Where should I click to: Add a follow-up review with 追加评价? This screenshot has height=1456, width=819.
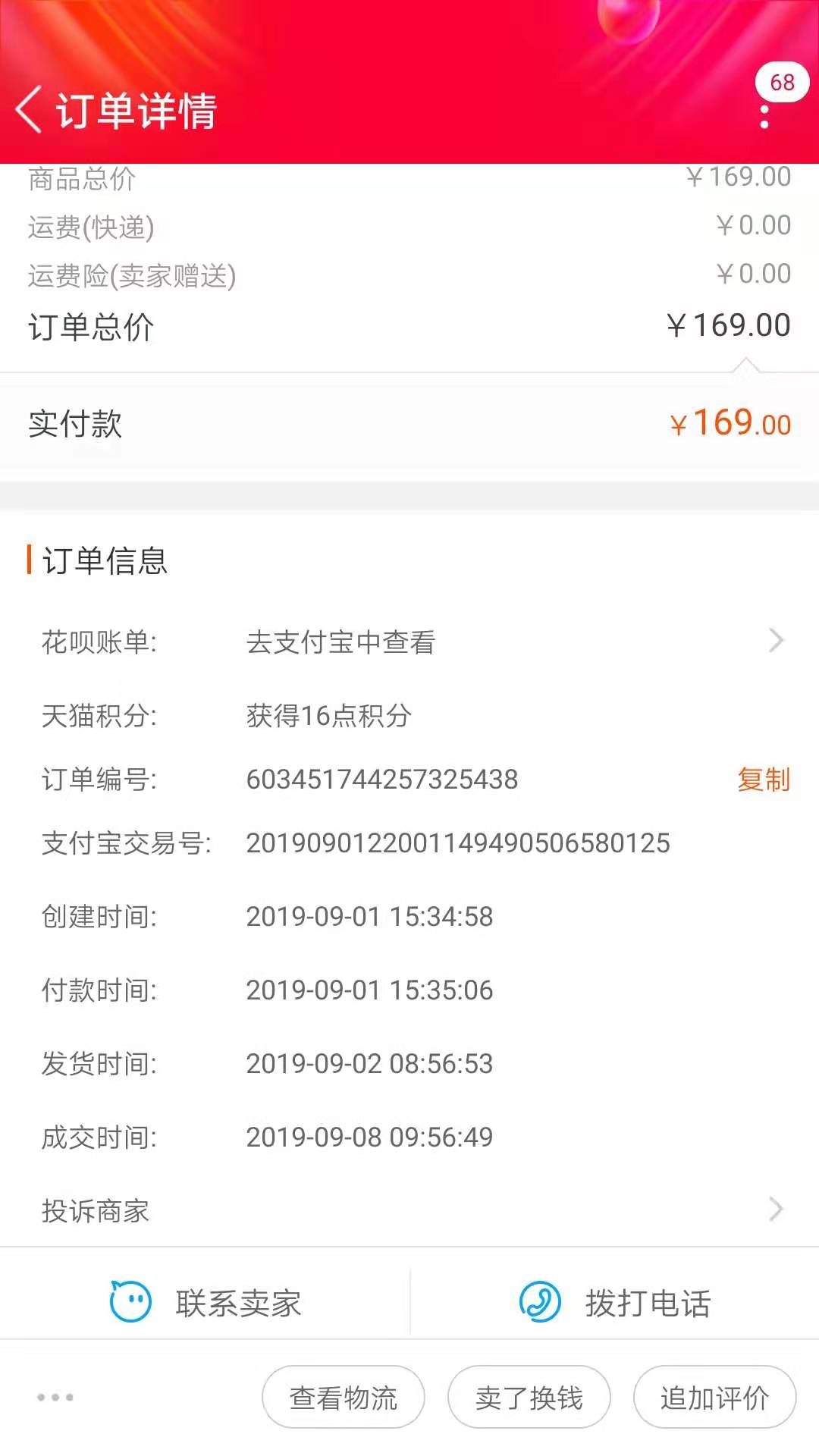[x=714, y=1397]
